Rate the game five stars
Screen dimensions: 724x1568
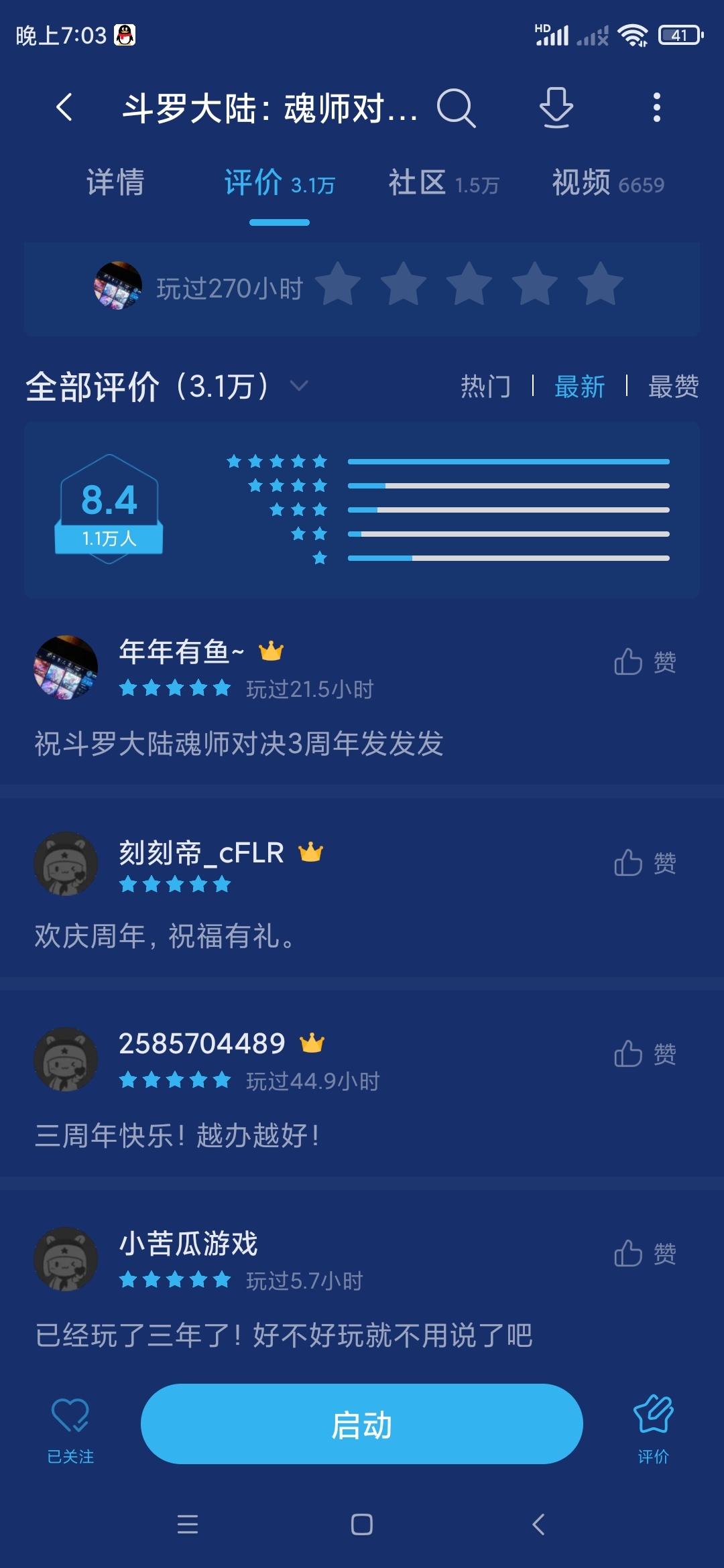point(600,285)
